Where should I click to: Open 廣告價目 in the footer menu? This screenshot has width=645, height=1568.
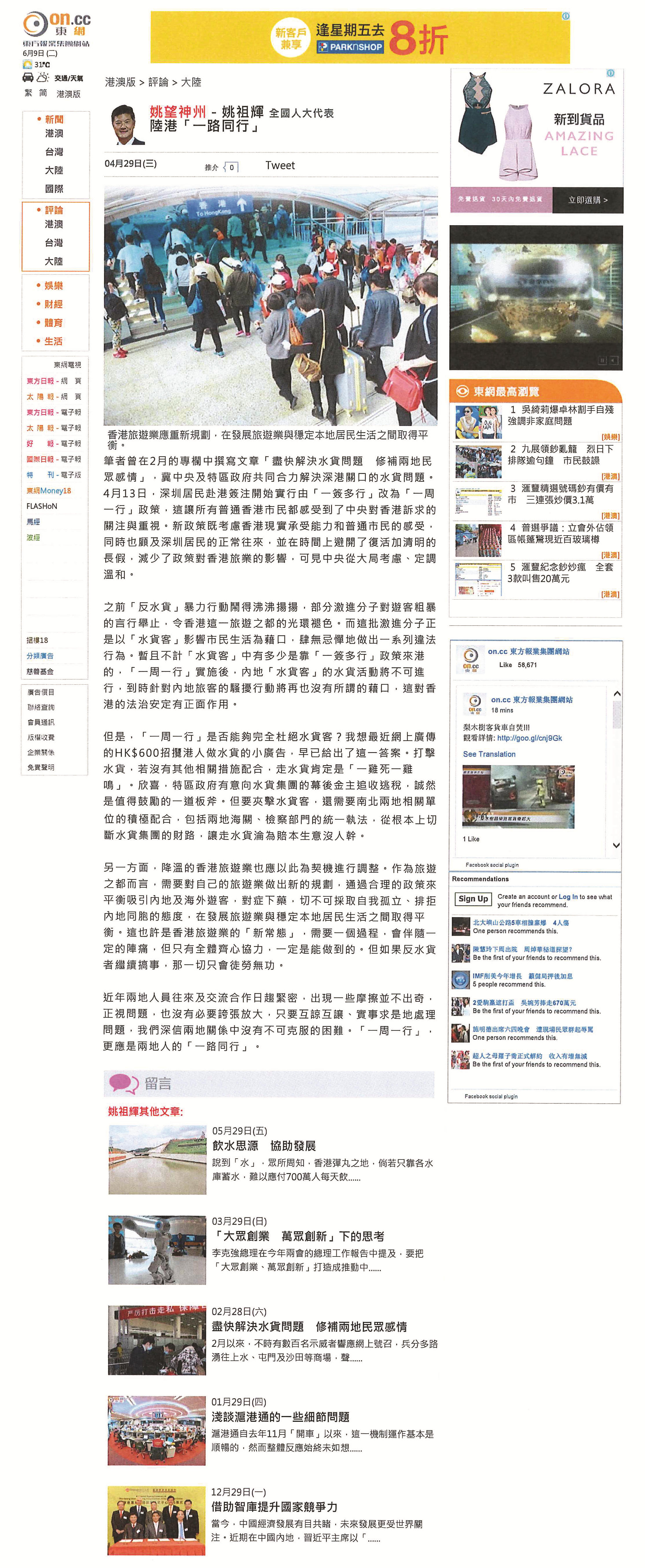(41, 692)
